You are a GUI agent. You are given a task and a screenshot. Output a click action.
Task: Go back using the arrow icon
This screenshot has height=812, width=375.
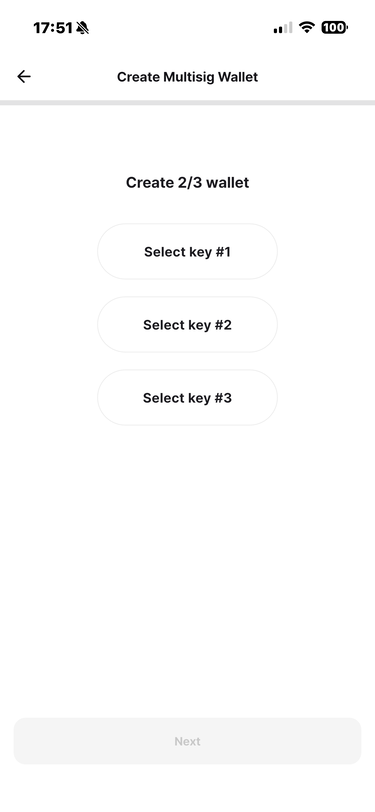(x=24, y=77)
